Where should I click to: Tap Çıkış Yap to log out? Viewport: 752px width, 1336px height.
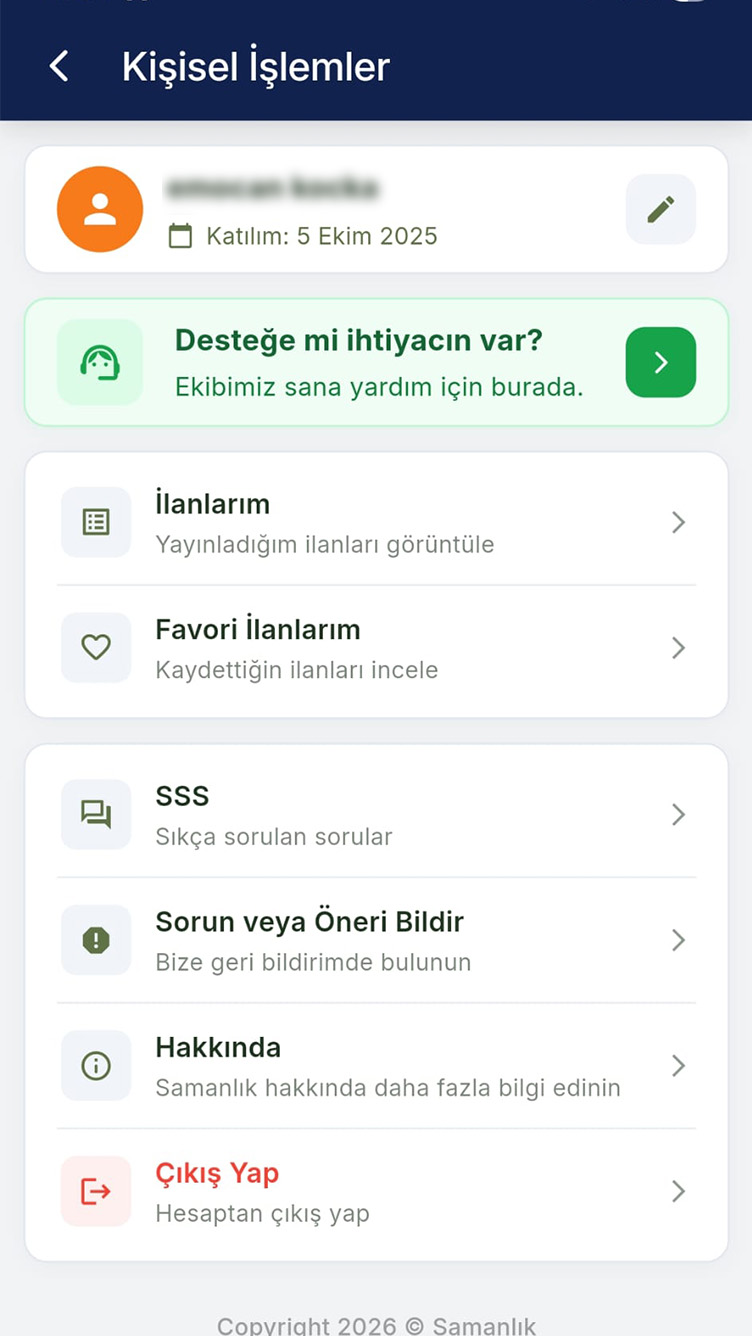coord(375,1191)
